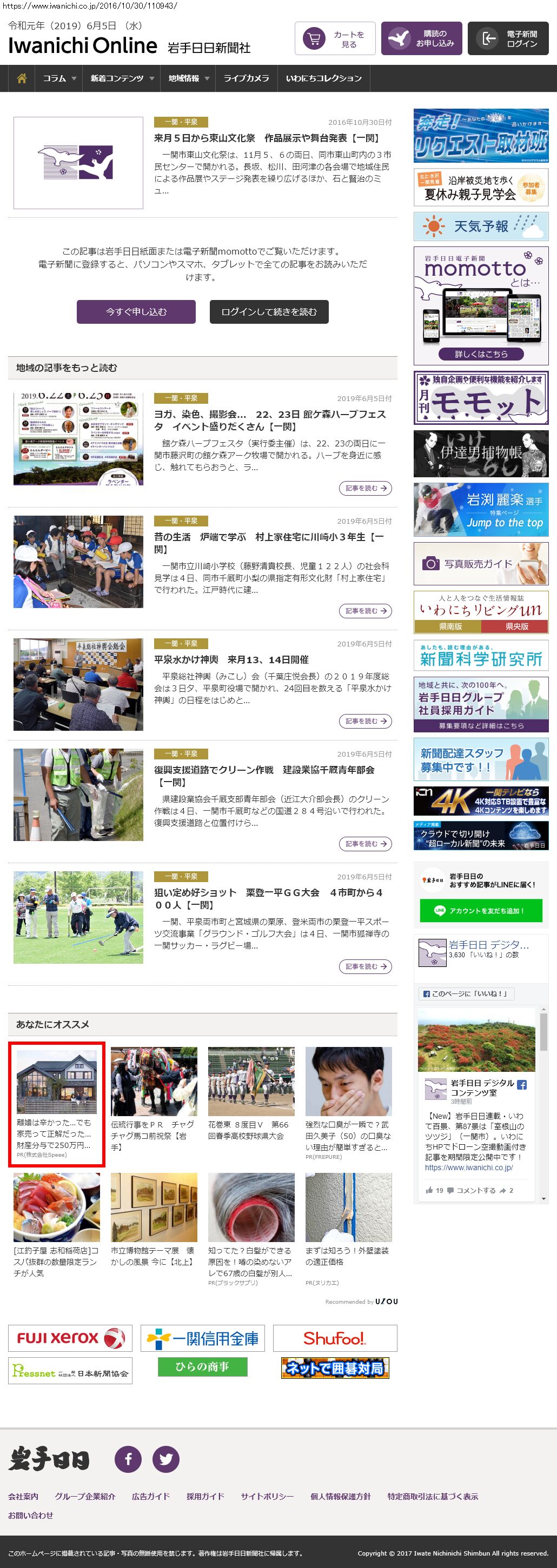The image size is (557, 1568).
Task: Expand the コラム dropdown menu
Action: point(59,78)
